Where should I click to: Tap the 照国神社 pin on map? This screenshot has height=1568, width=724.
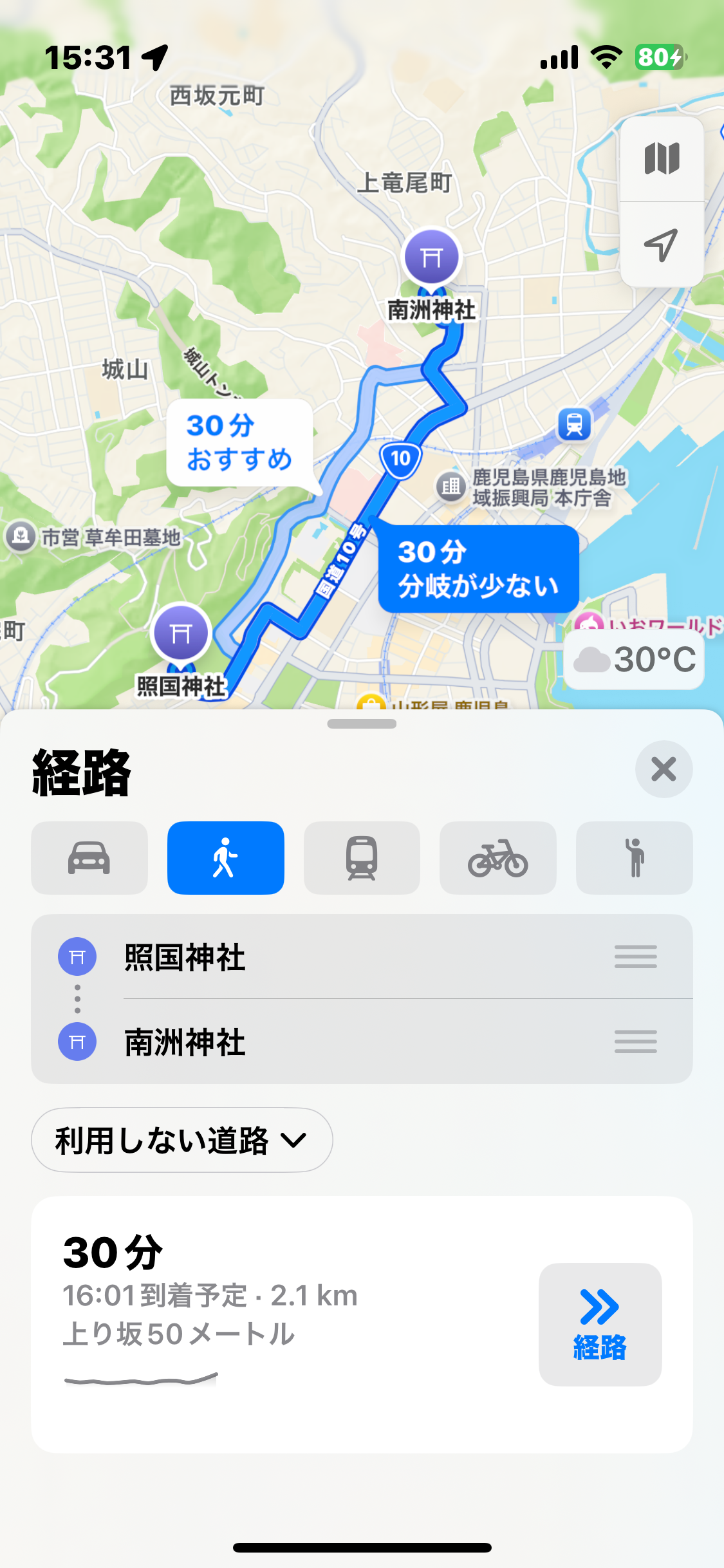coord(181,634)
